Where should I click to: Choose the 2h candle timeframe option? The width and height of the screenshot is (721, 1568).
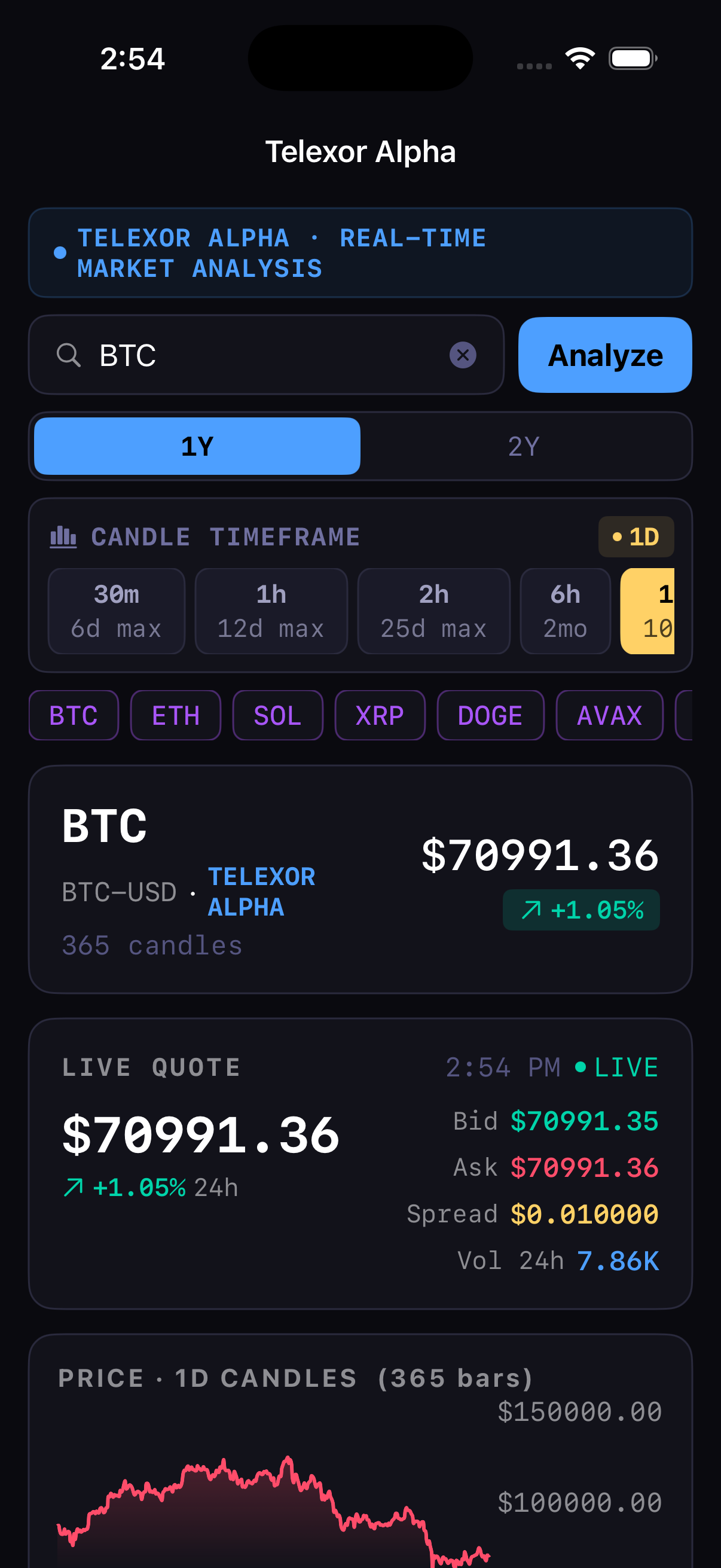tap(433, 611)
